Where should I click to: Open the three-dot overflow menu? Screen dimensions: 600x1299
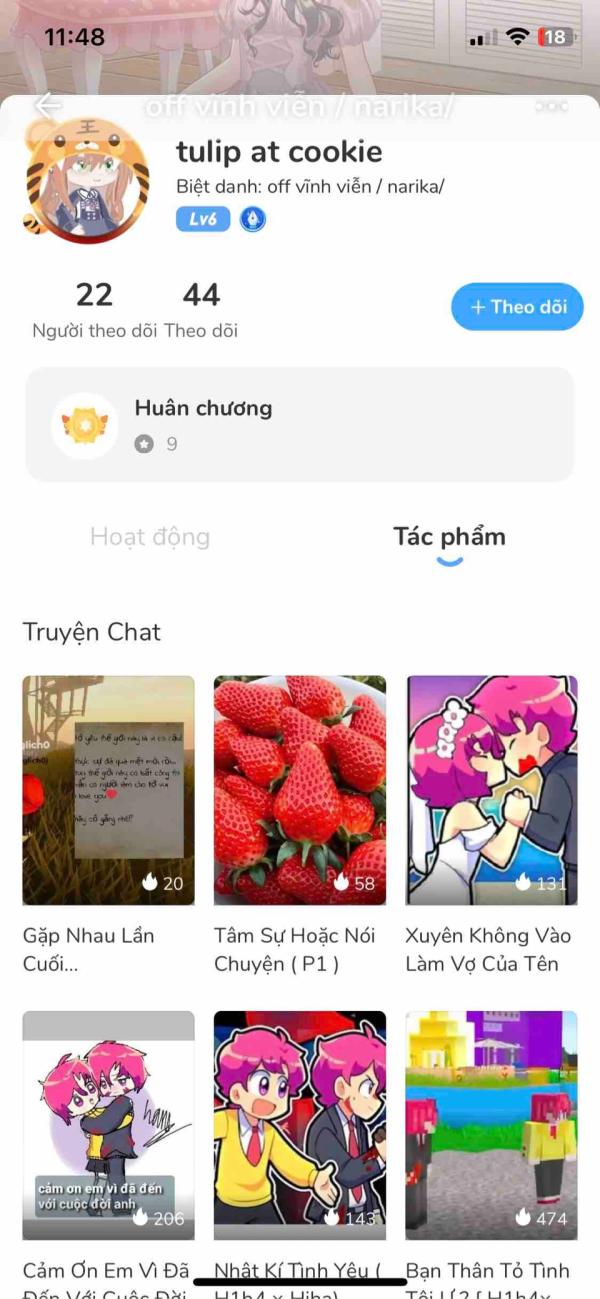pos(552,106)
